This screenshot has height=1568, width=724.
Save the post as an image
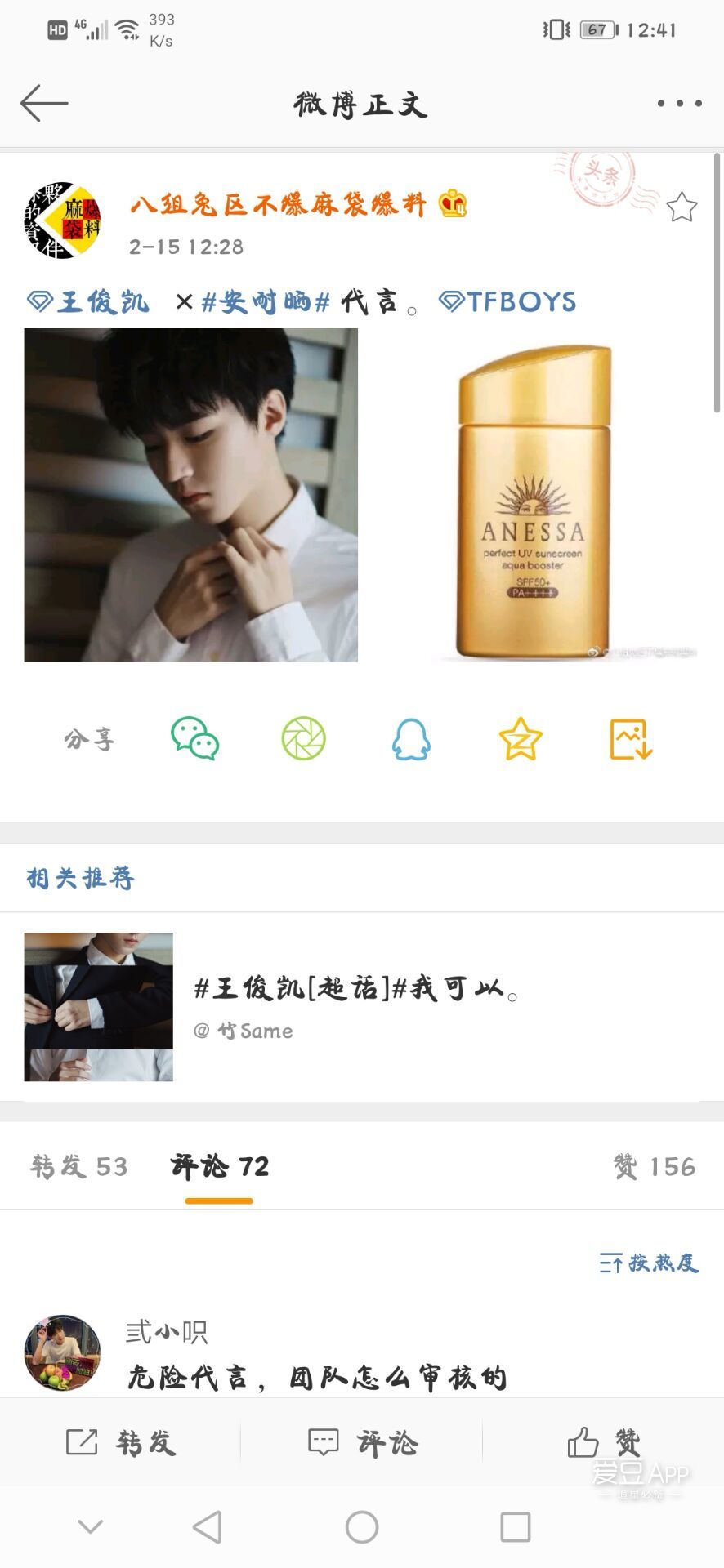[x=630, y=739]
